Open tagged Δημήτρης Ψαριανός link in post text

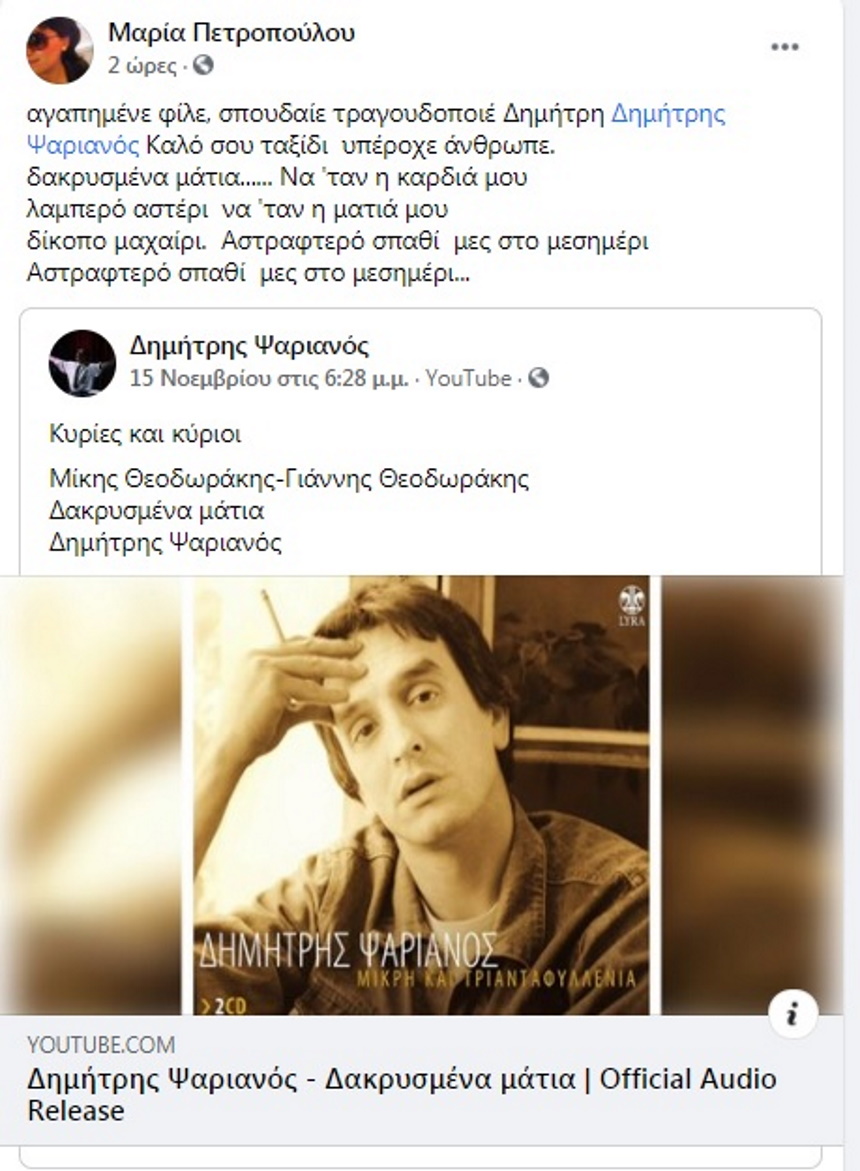click(667, 114)
